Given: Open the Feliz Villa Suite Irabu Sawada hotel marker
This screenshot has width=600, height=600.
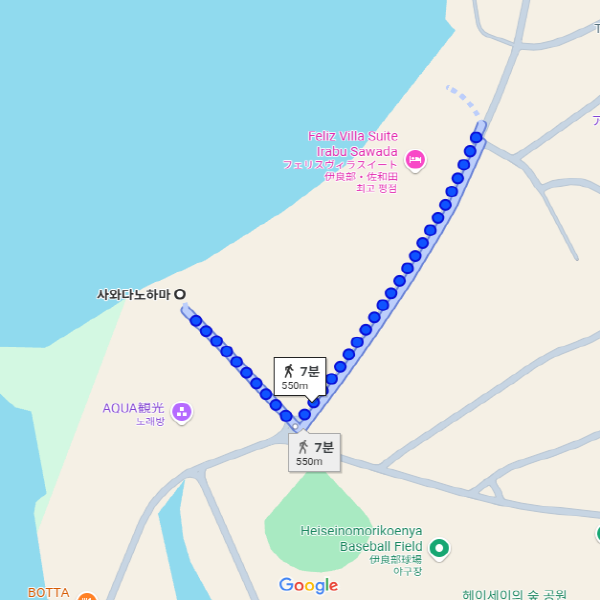Looking at the screenshot, I should pos(415,158).
